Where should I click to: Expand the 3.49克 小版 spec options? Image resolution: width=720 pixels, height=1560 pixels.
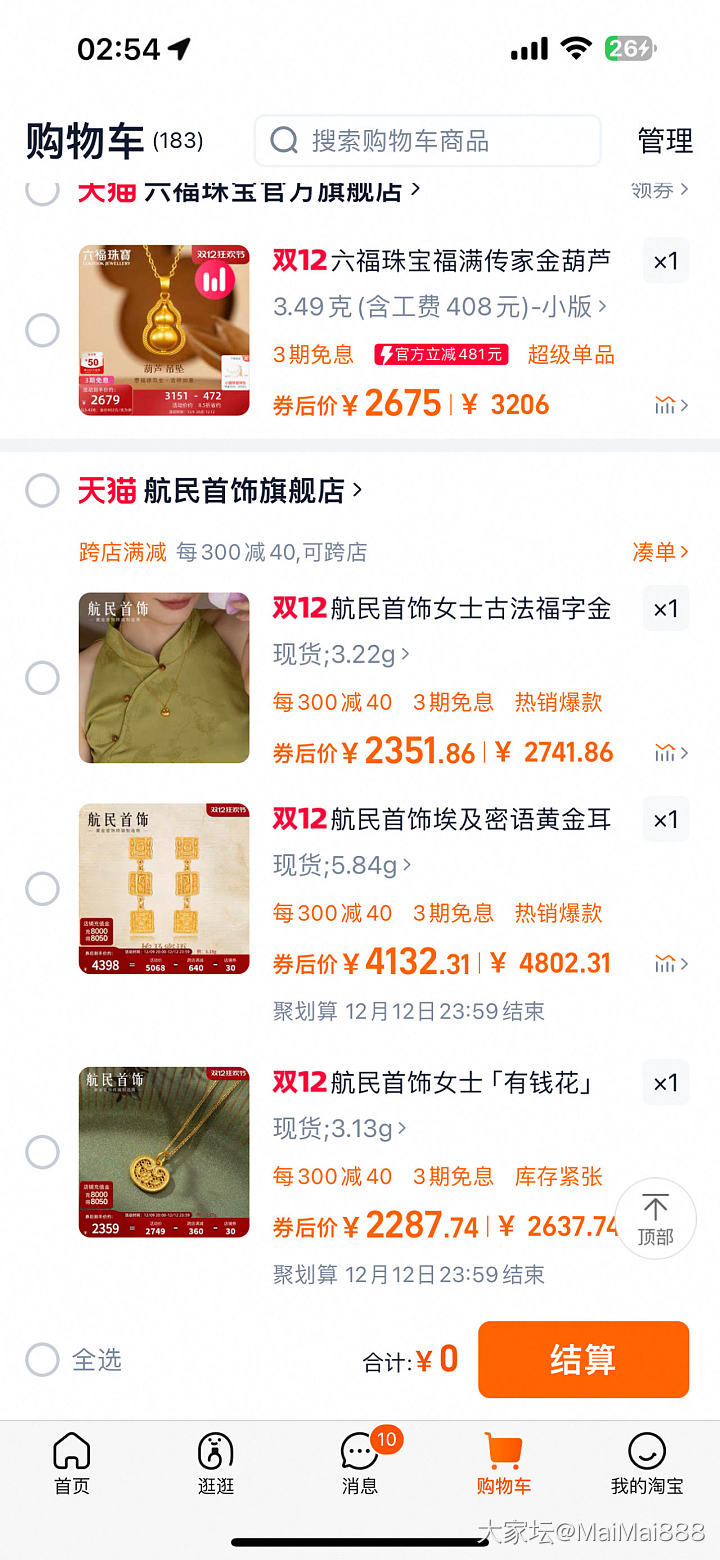click(x=440, y=307)
